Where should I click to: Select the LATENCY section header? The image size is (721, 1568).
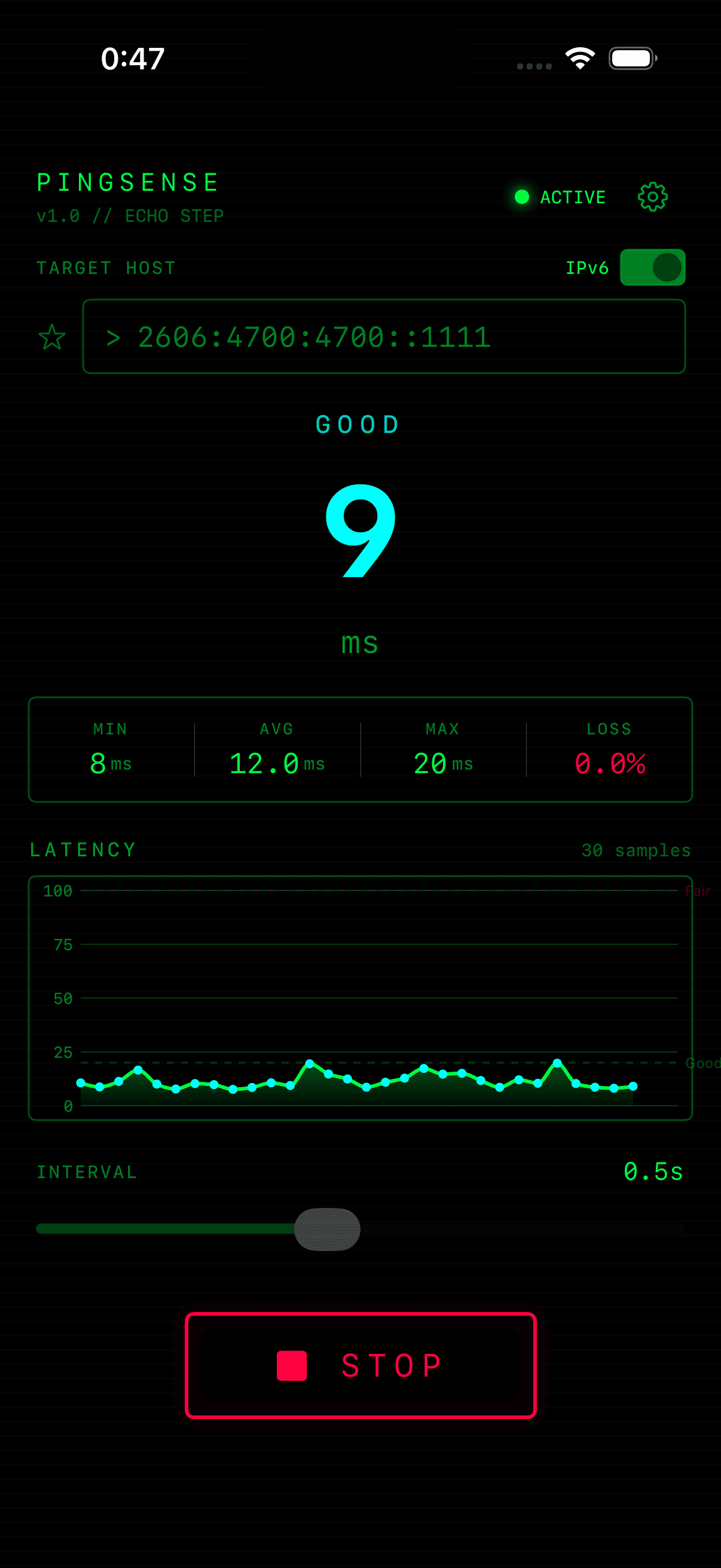pos(83,849)
